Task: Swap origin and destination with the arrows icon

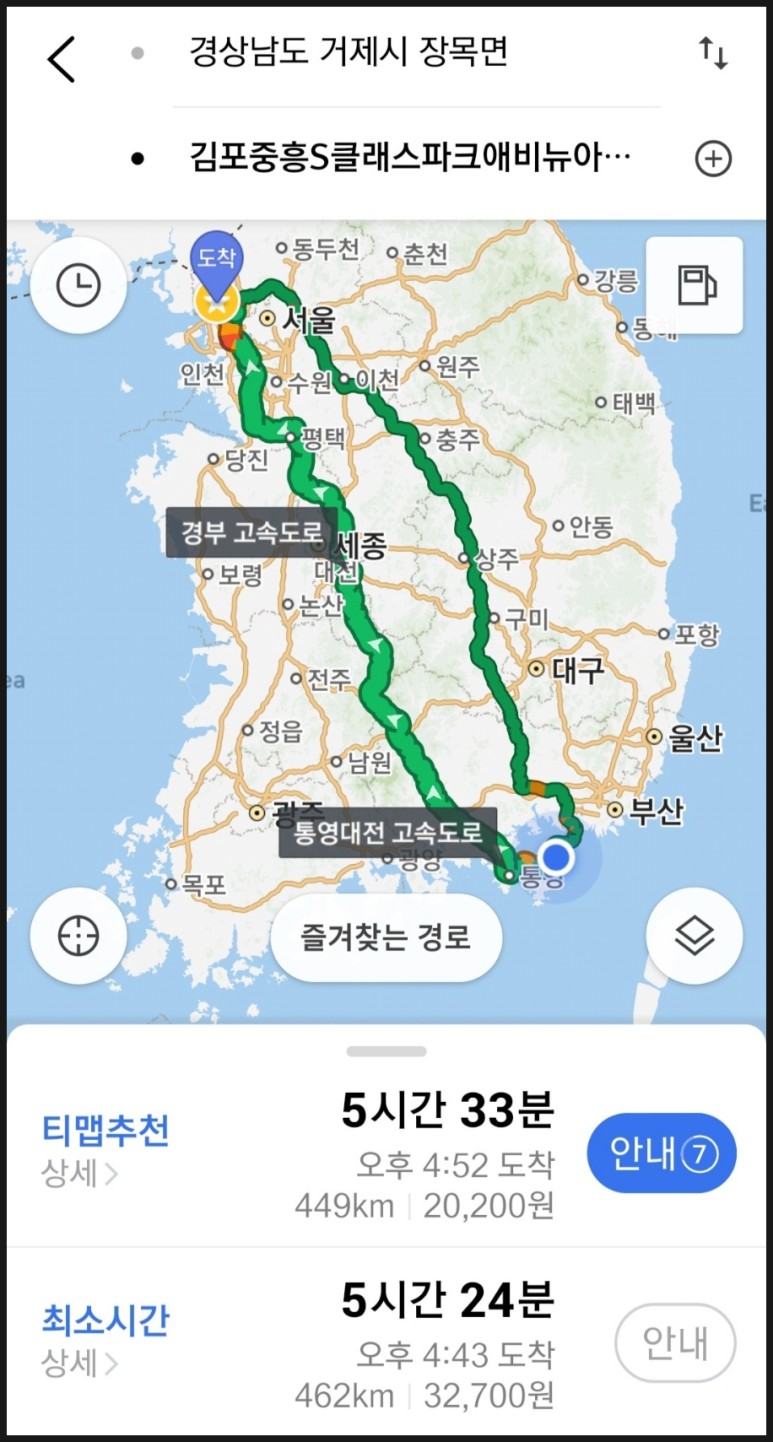Action: tap(713, 54)
